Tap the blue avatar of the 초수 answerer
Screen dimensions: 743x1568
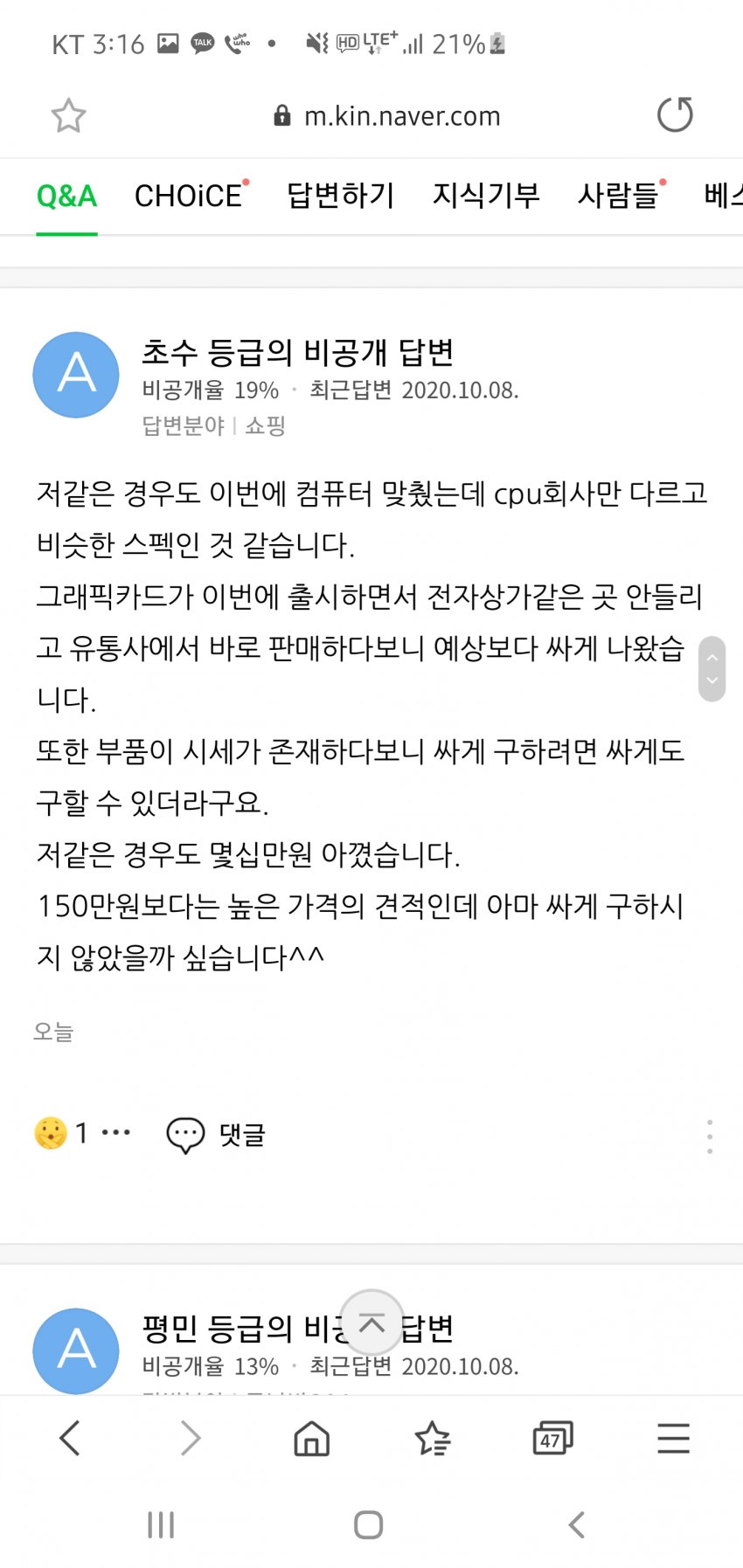tap(75, 374)
